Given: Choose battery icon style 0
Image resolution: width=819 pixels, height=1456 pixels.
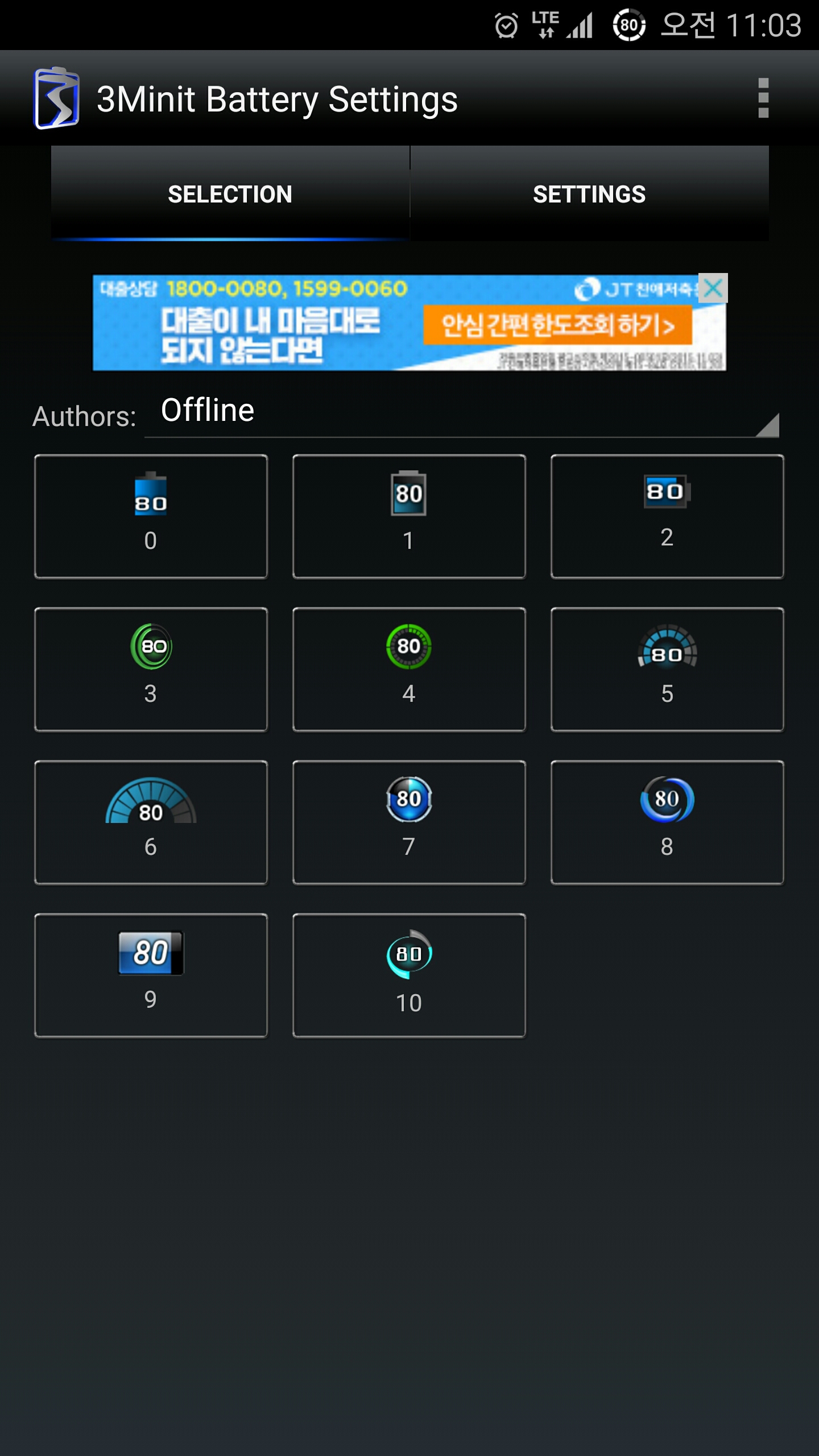Looking at the screenshot, I should tap(151, 516).
